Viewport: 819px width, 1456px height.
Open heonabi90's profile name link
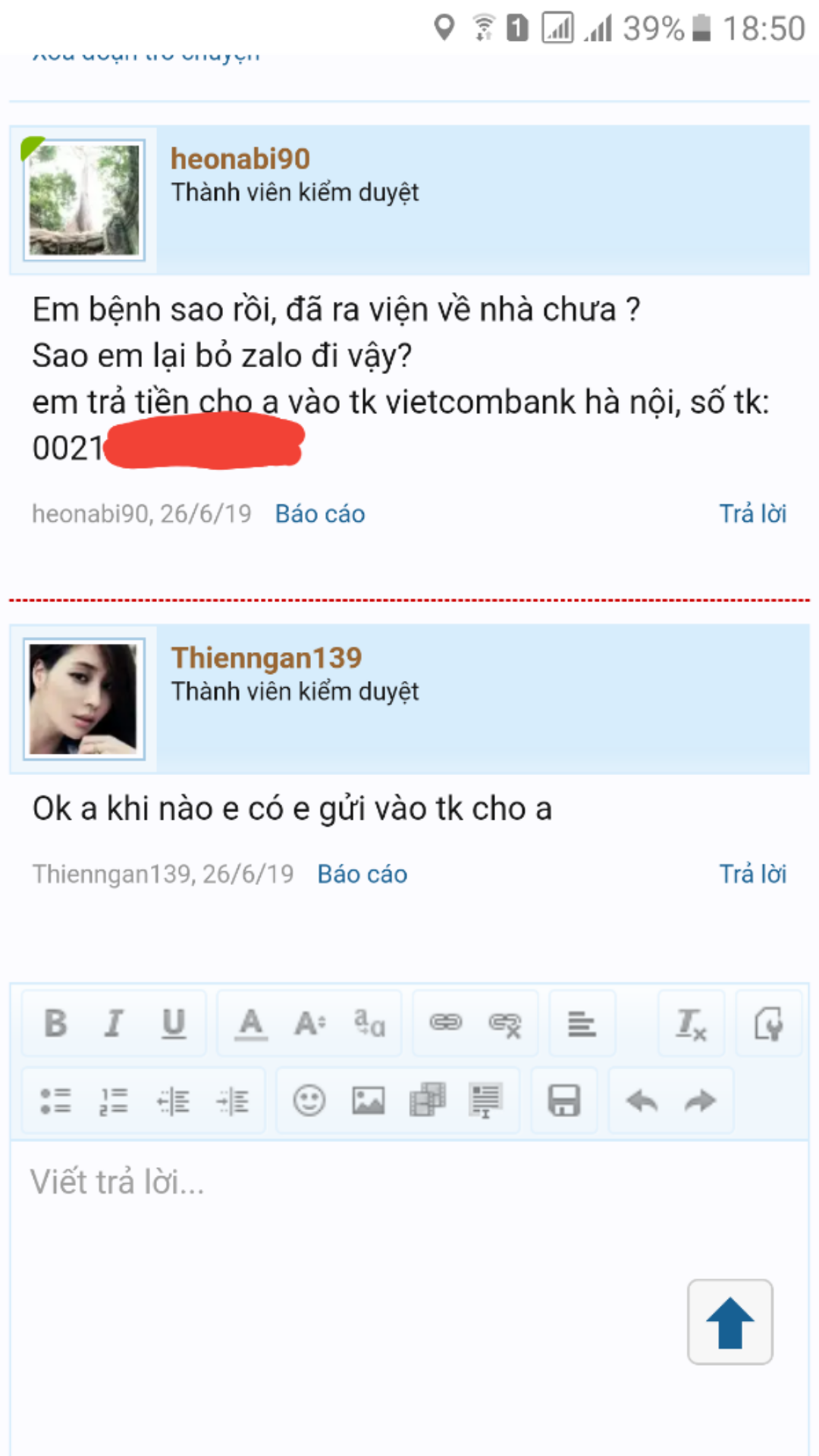coord(240,158)
